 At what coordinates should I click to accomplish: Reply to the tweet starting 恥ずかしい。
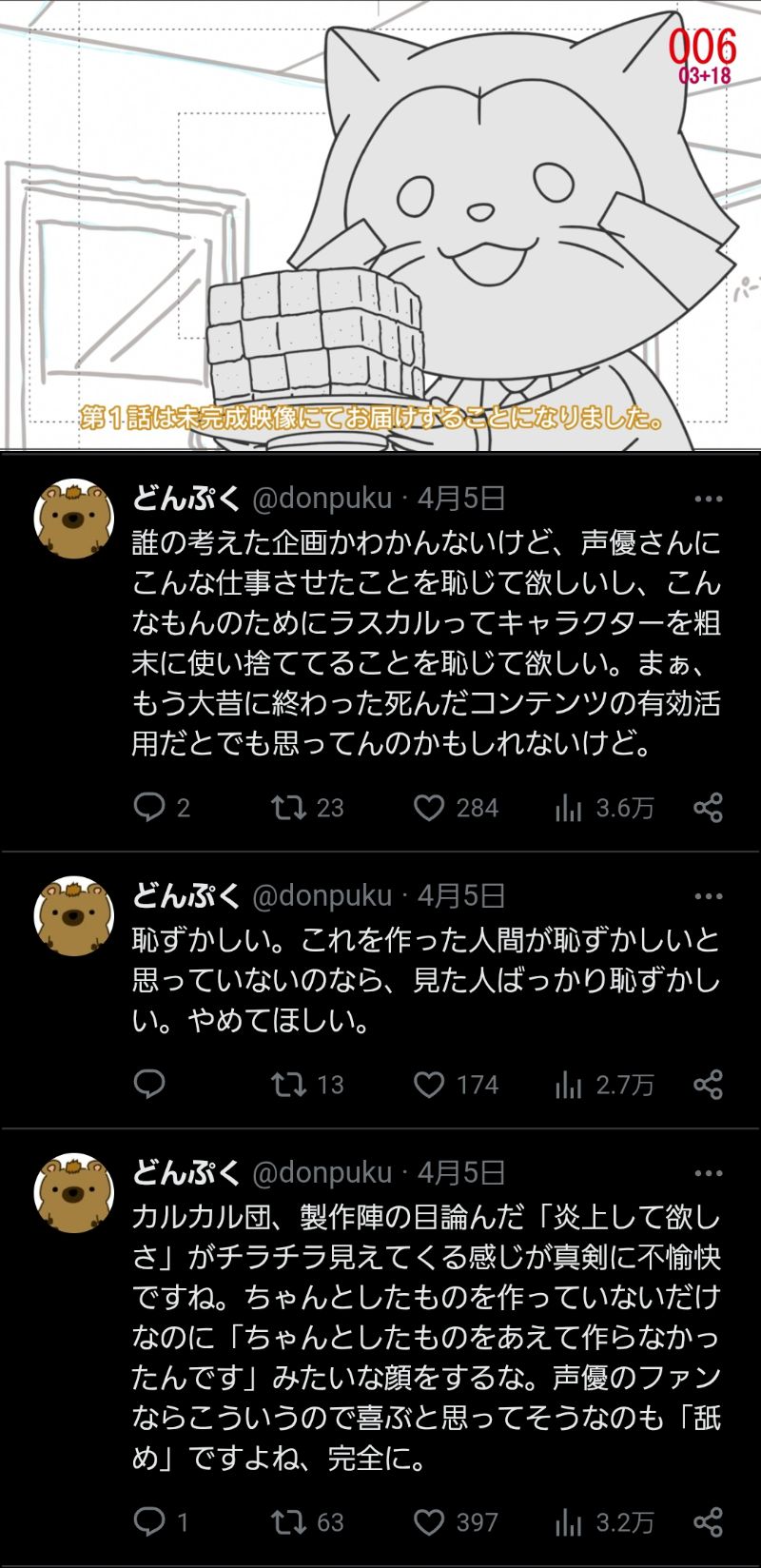[149, 1085]
